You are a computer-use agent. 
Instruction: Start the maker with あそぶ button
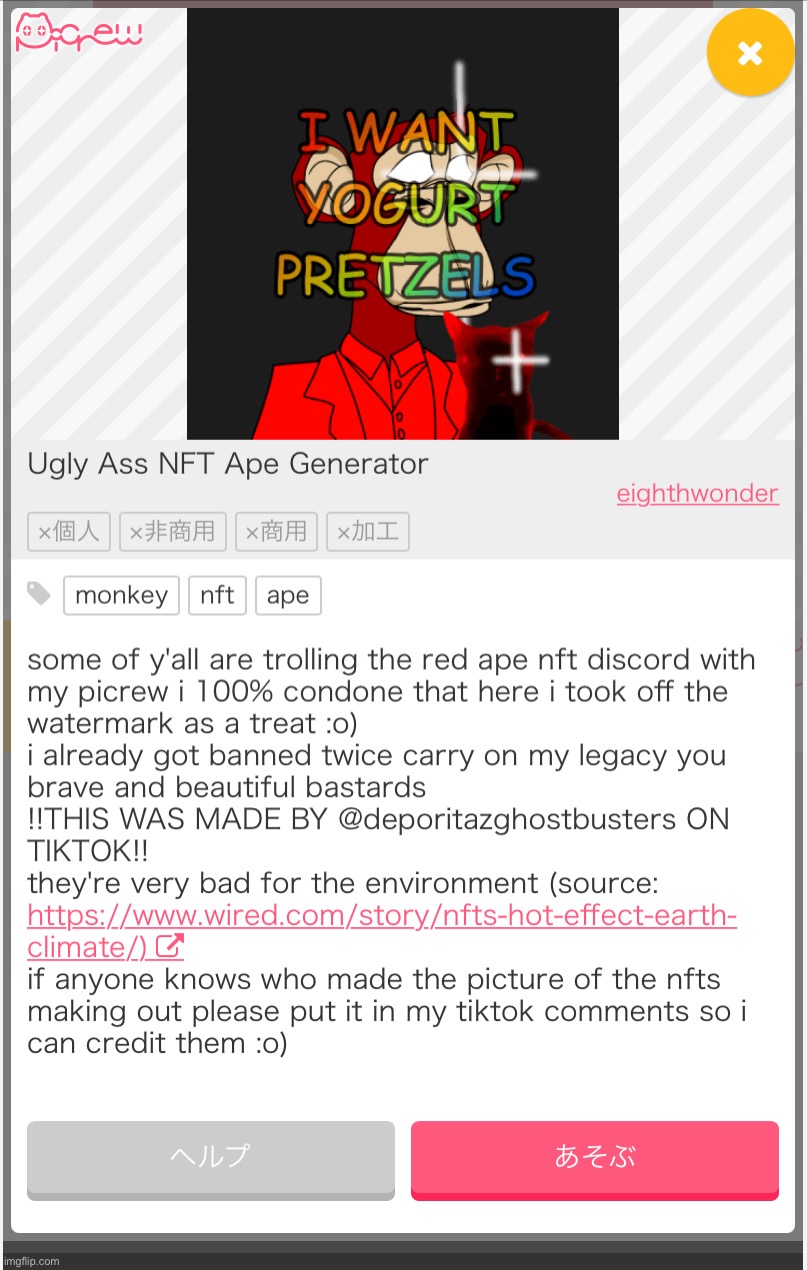(x=594, y=1157)
